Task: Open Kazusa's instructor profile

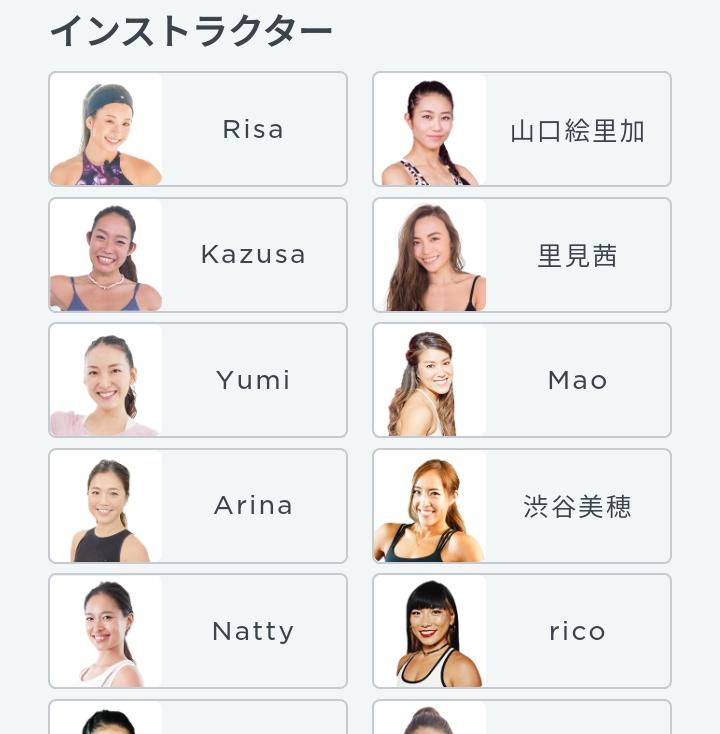Action: click(x=198, y=255)
